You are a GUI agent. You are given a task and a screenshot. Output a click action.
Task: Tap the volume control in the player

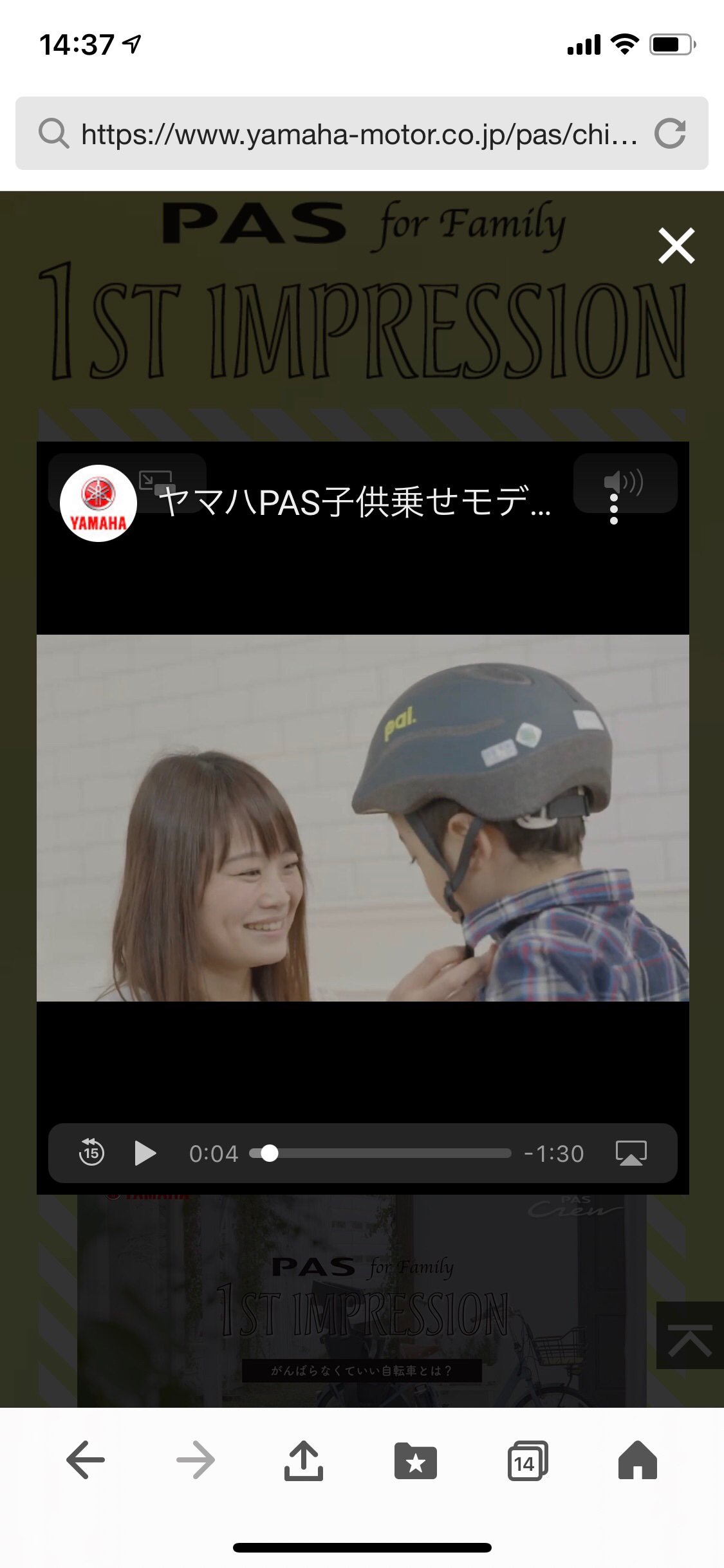(624, 481)
